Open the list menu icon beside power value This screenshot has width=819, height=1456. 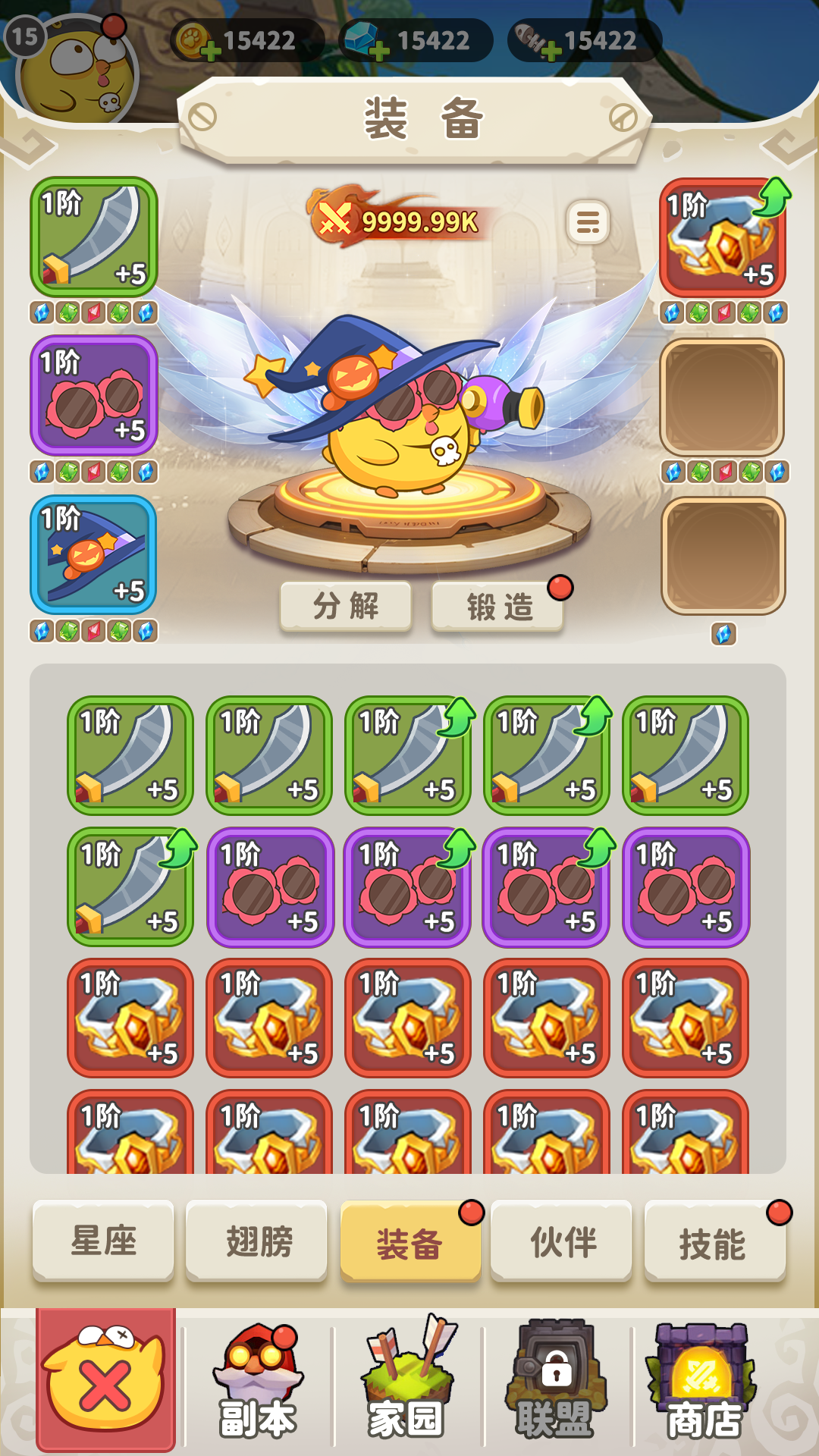point(588,222)
